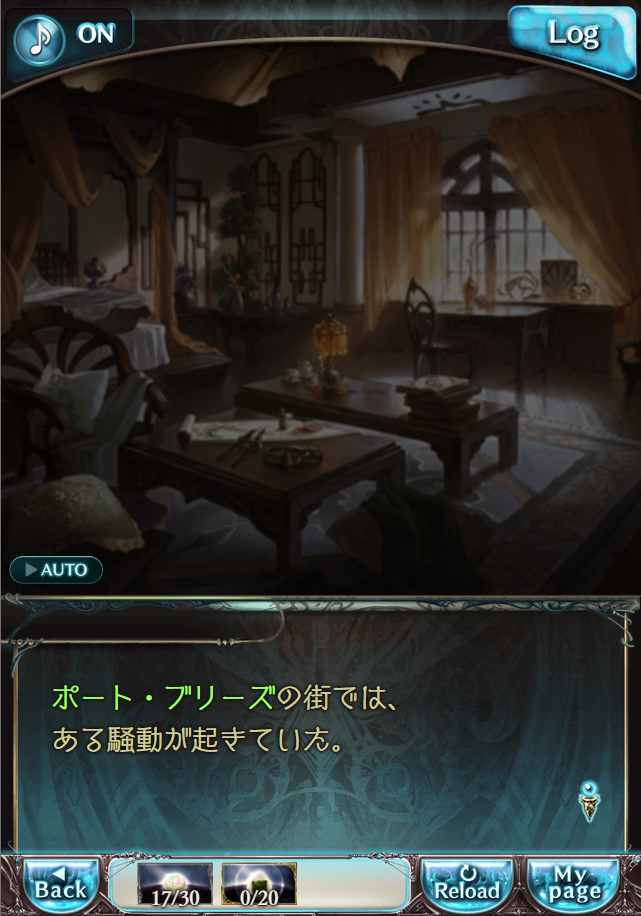Enable AUTO text advance
Image resolution: width=641 pixels, height=916 pixels.
pyautogui.click(x=57, y=570)
